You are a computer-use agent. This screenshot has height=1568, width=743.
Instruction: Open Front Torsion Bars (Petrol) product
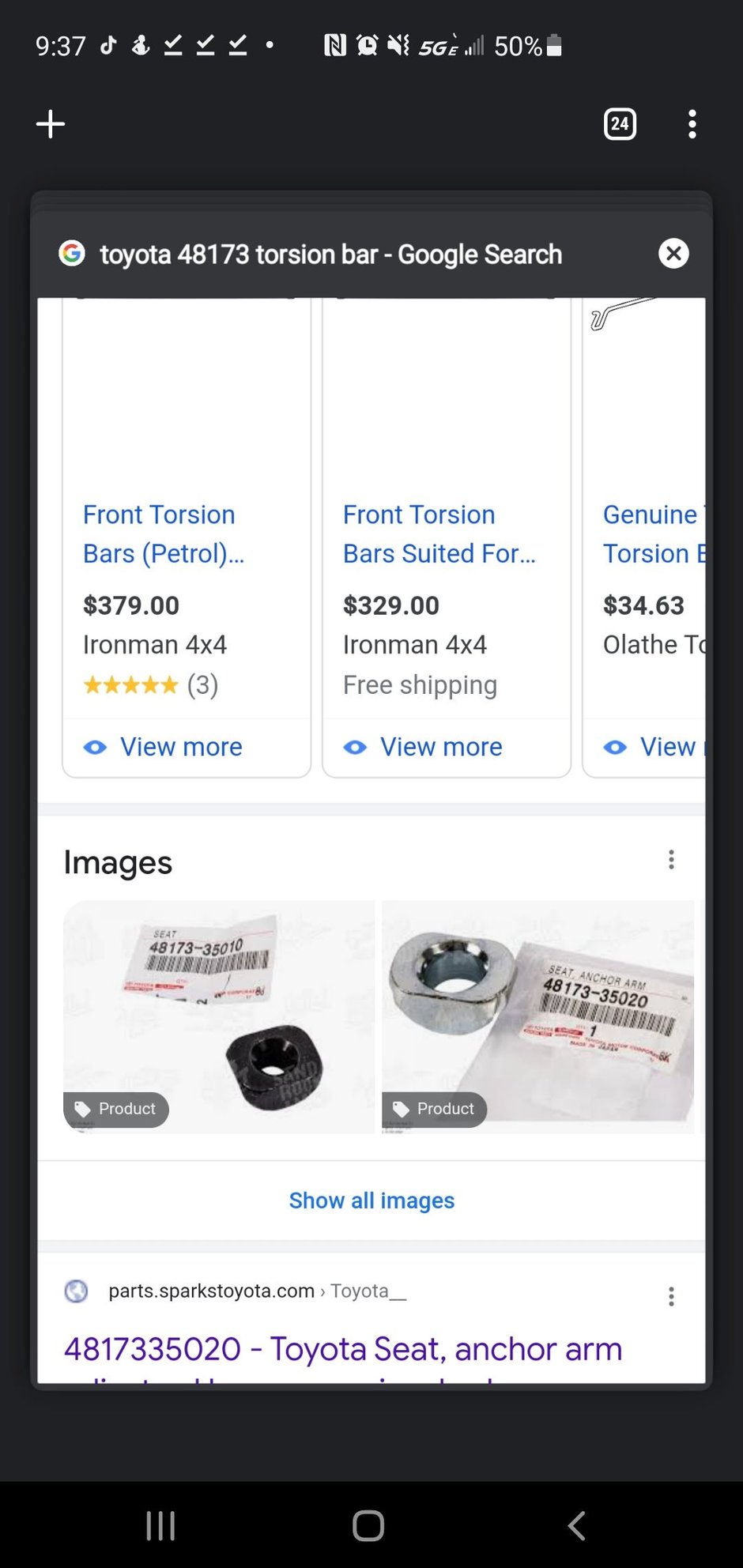163,533
